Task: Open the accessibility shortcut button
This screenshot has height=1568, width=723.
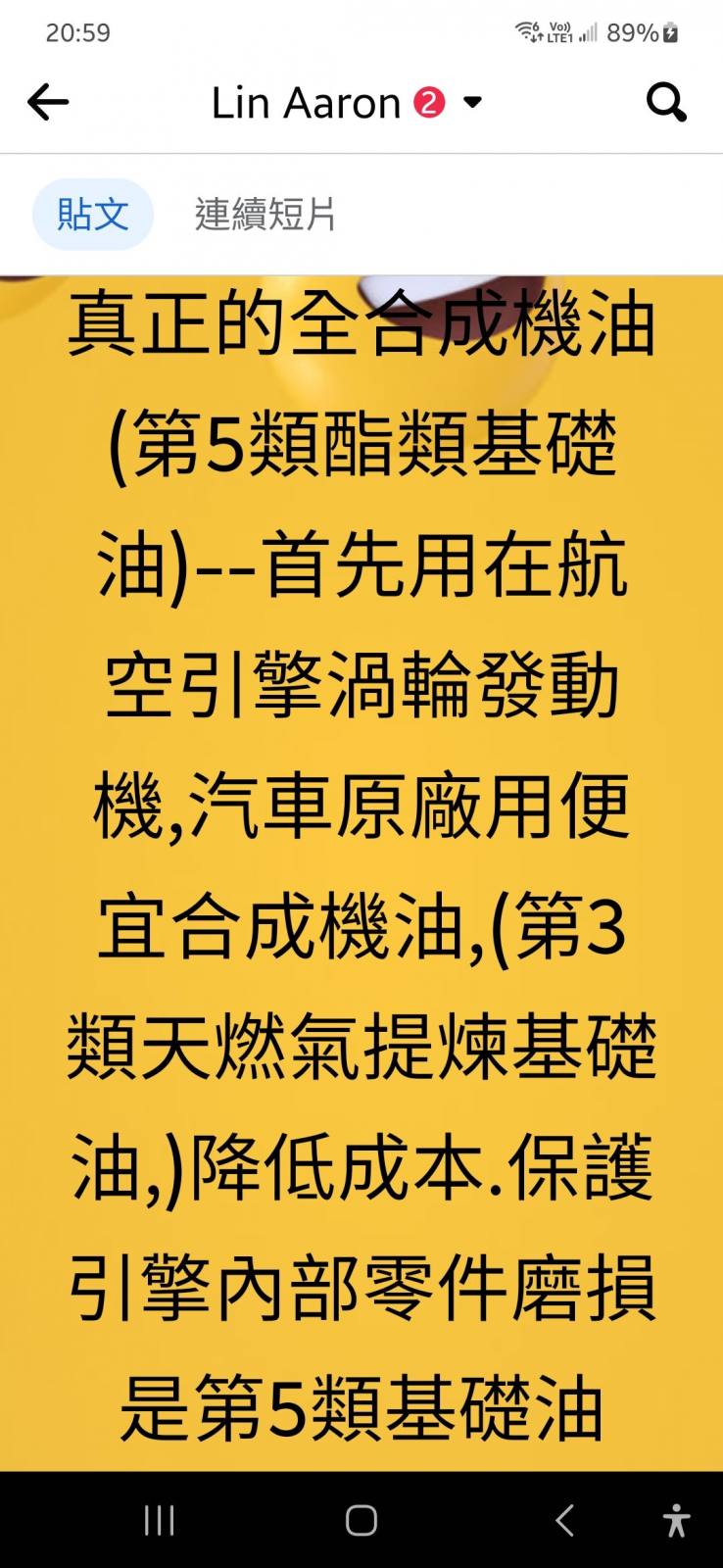Action: [676, 1520]
